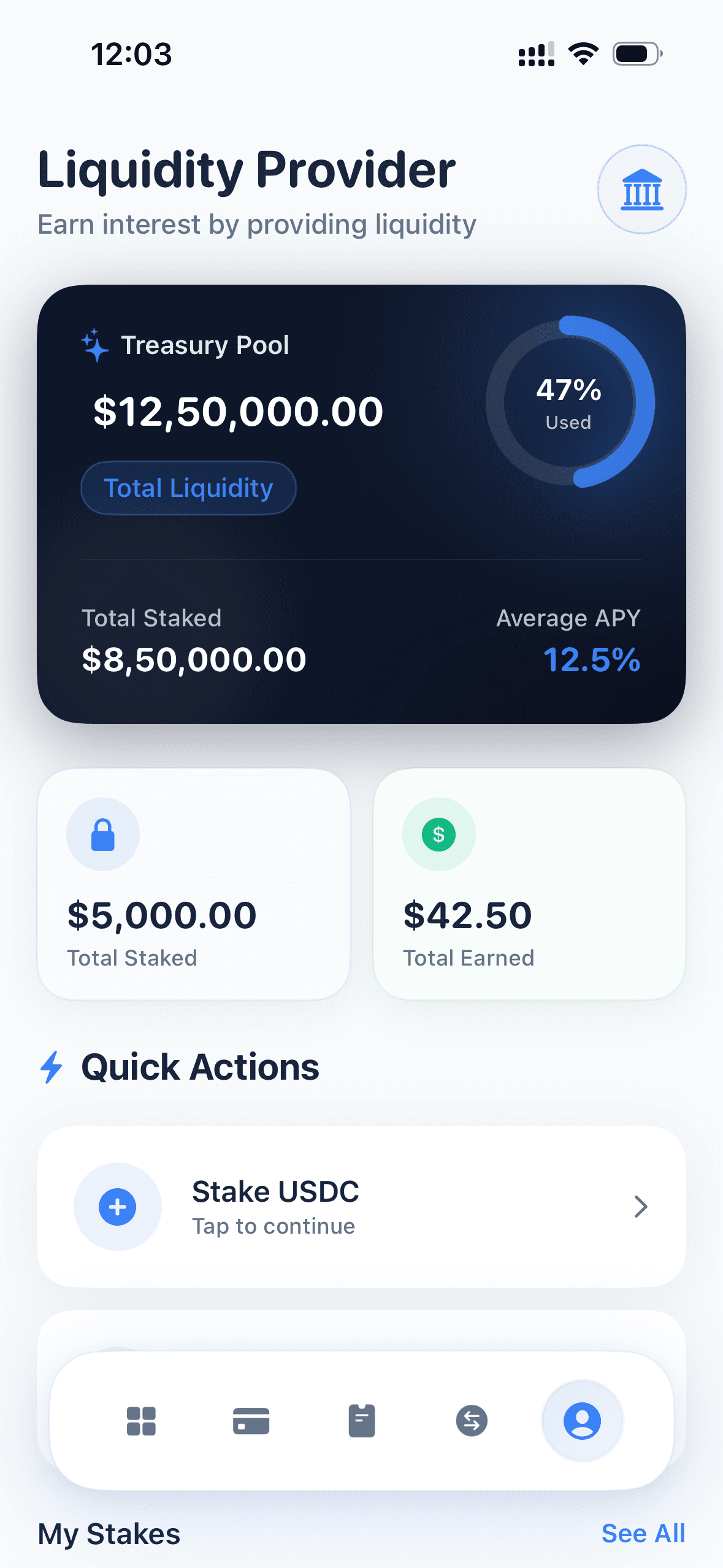Tap the Average APY 12.5% value

coord(591,661)
